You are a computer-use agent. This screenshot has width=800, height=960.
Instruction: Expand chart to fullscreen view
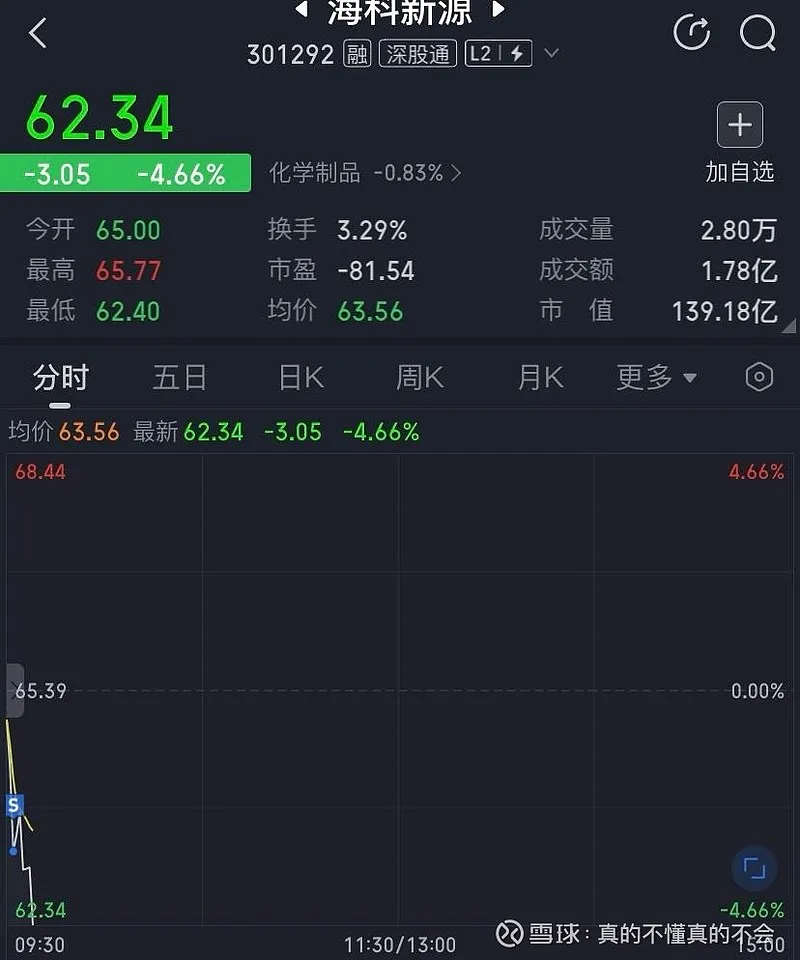(x=754, y=868)
